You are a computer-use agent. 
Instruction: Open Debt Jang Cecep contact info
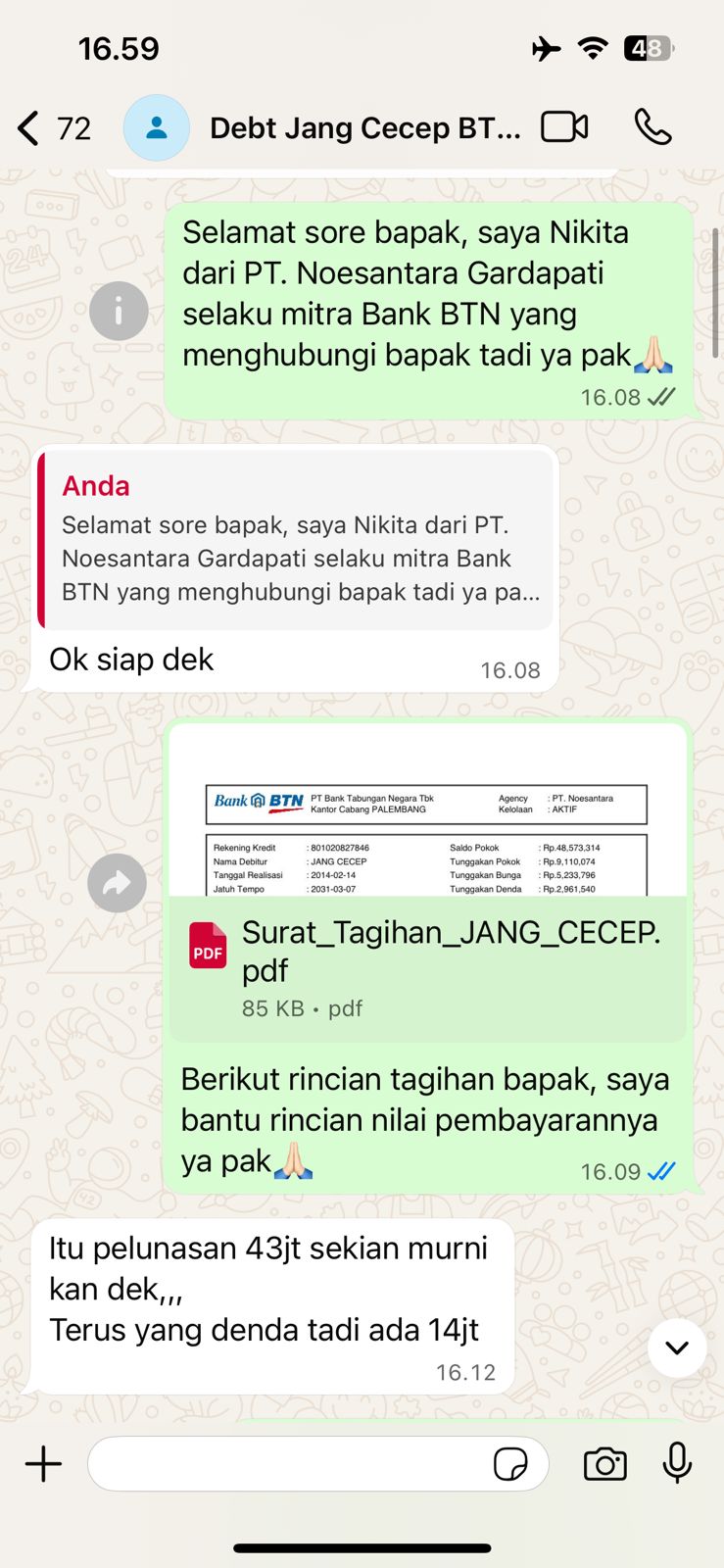coord(364,128)
